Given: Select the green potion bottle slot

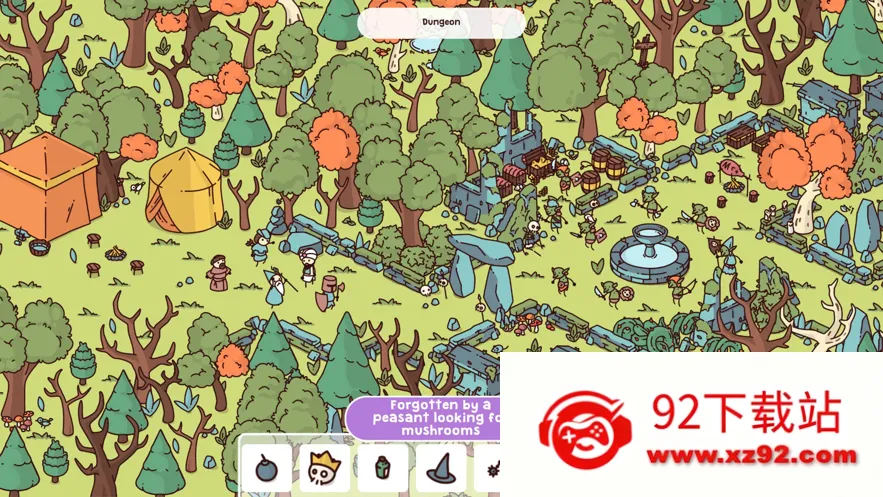Looking at the screenshot, I should (x=382, y=468).
